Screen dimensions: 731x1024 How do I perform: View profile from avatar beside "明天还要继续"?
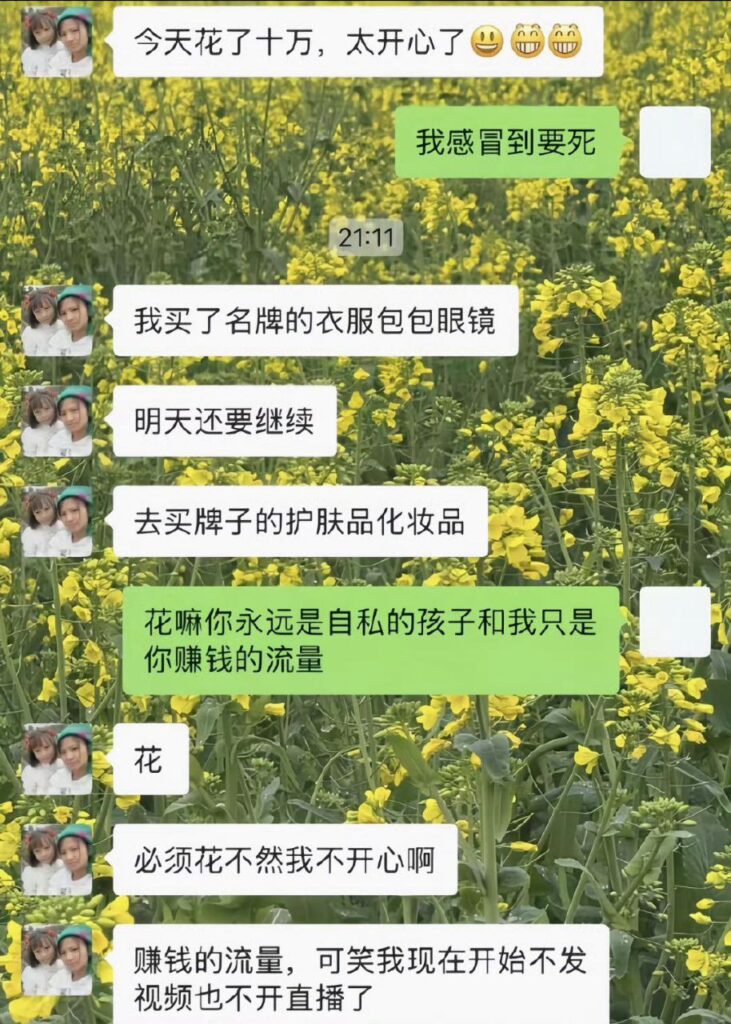[57, 421]
